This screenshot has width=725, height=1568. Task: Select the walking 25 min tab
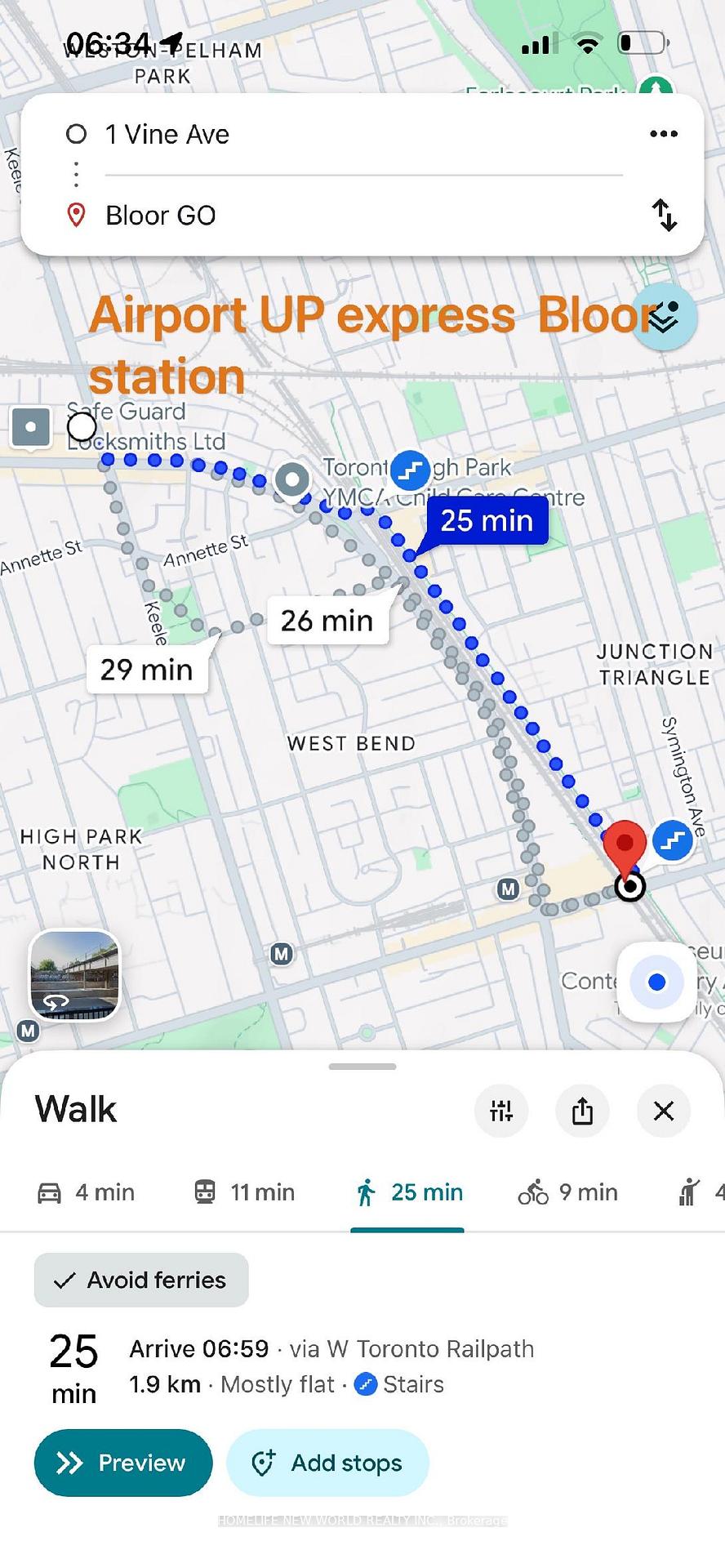(x=408, y=1193)
